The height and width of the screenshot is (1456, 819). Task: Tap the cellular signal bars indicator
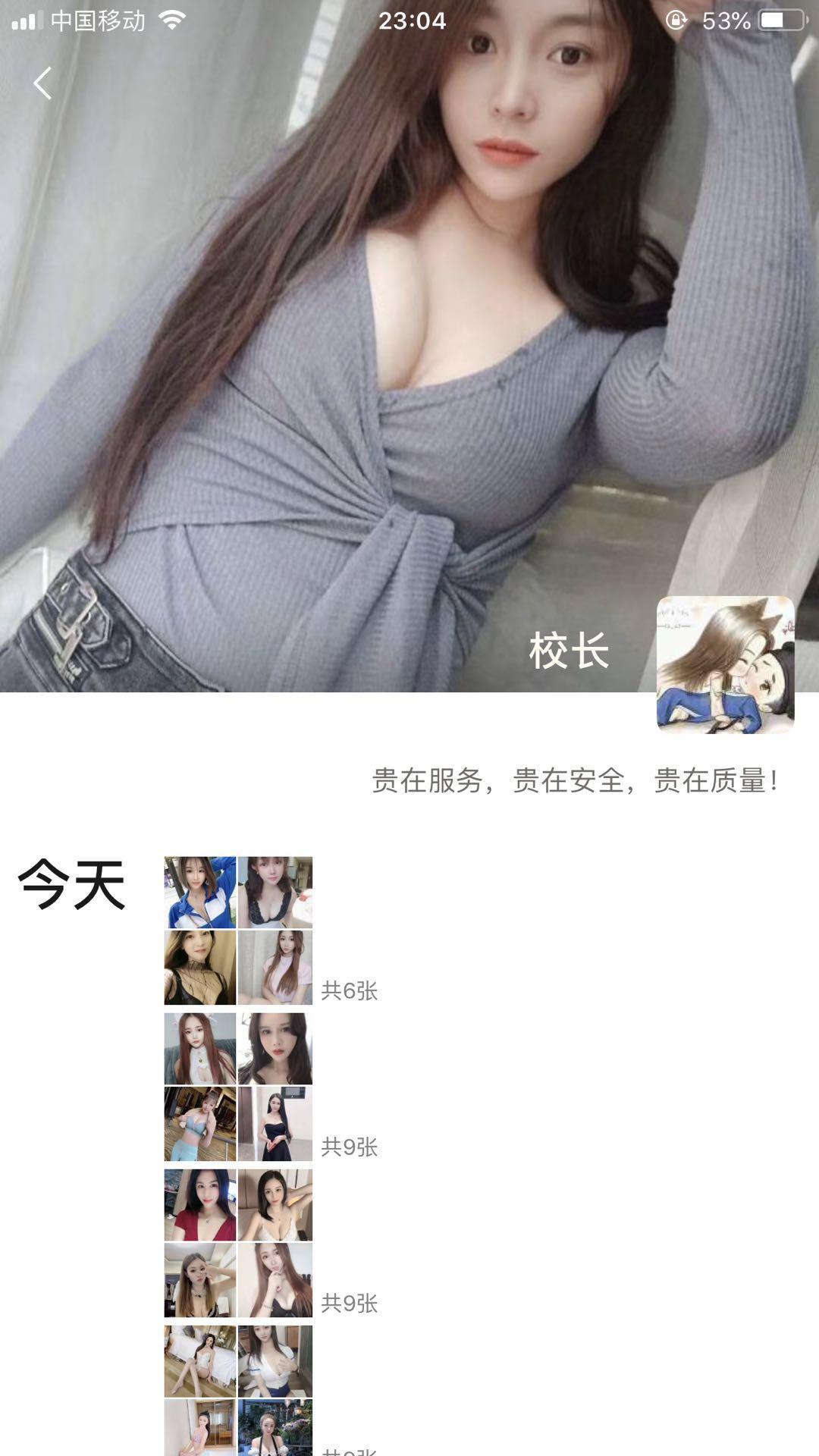point(27,20)
